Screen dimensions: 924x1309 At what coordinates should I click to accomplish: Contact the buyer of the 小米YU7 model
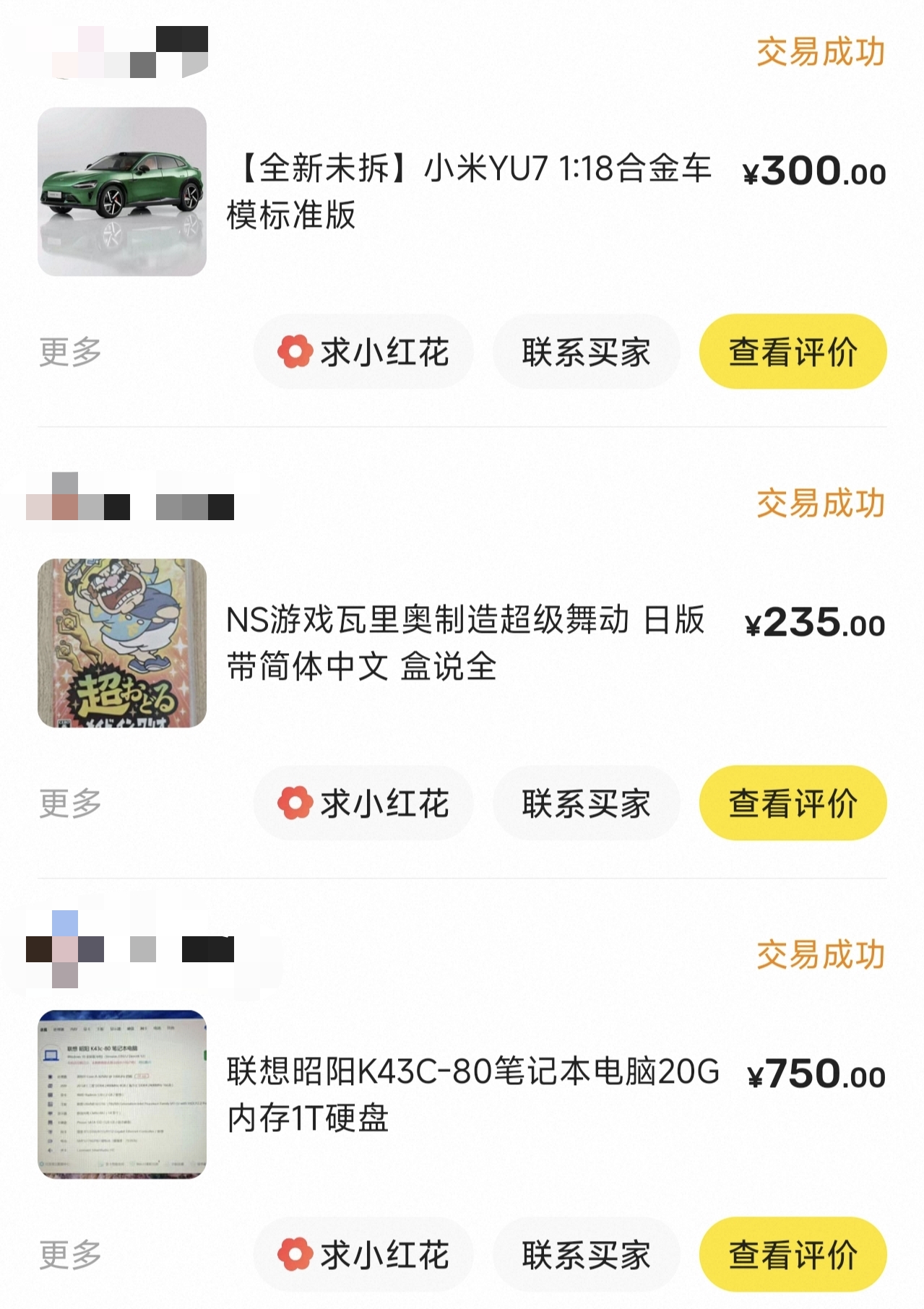[585, 352]
